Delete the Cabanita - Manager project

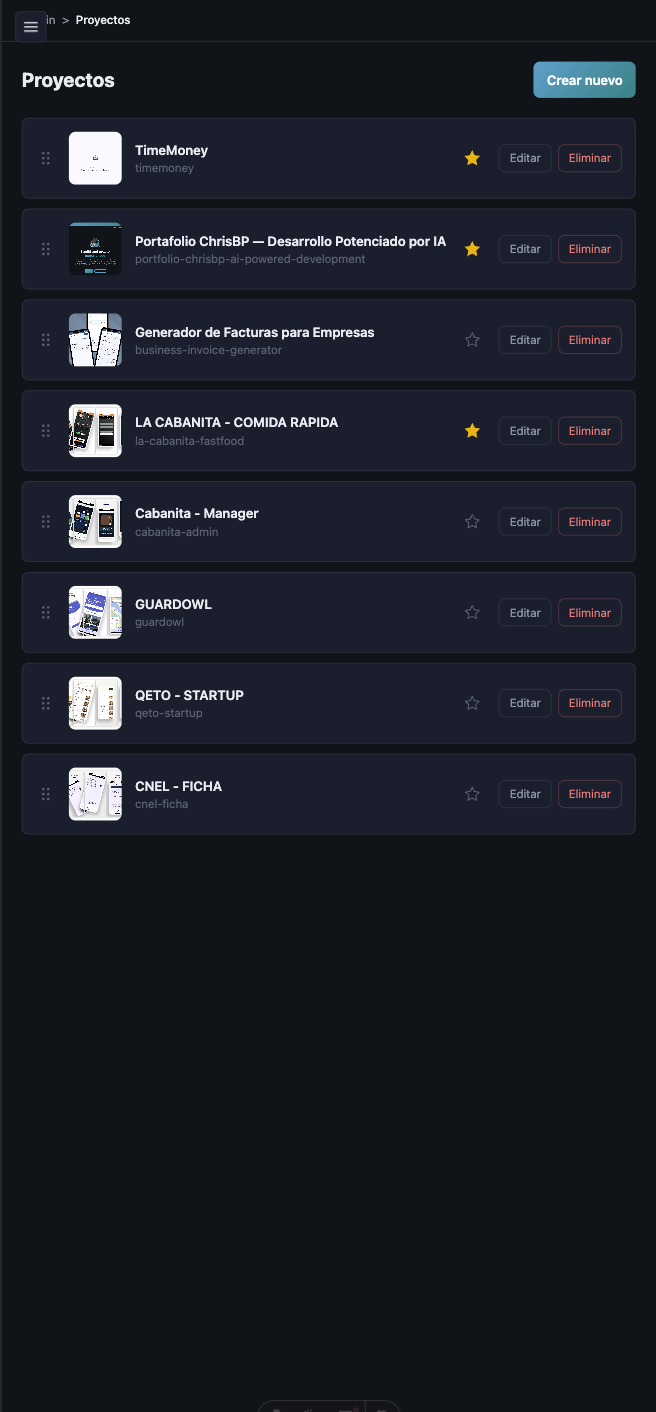(x=590, y=522)
